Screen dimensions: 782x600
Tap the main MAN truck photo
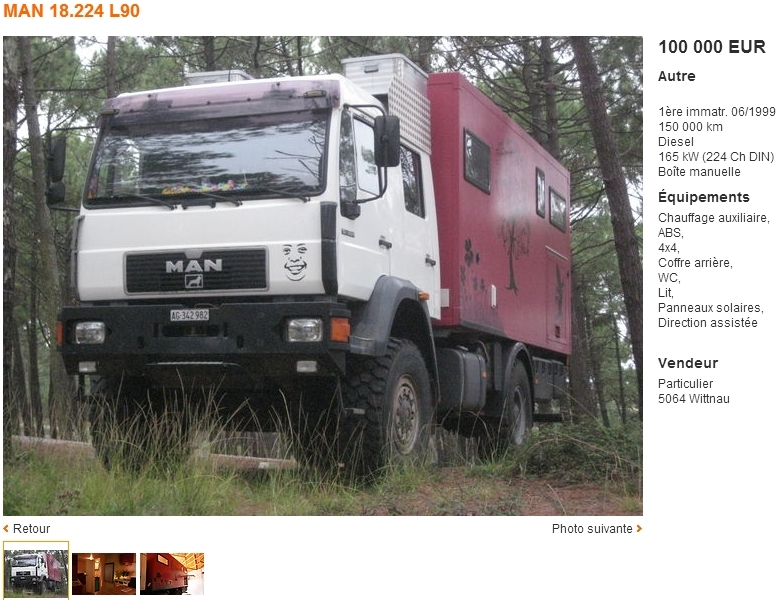(322, 276)
